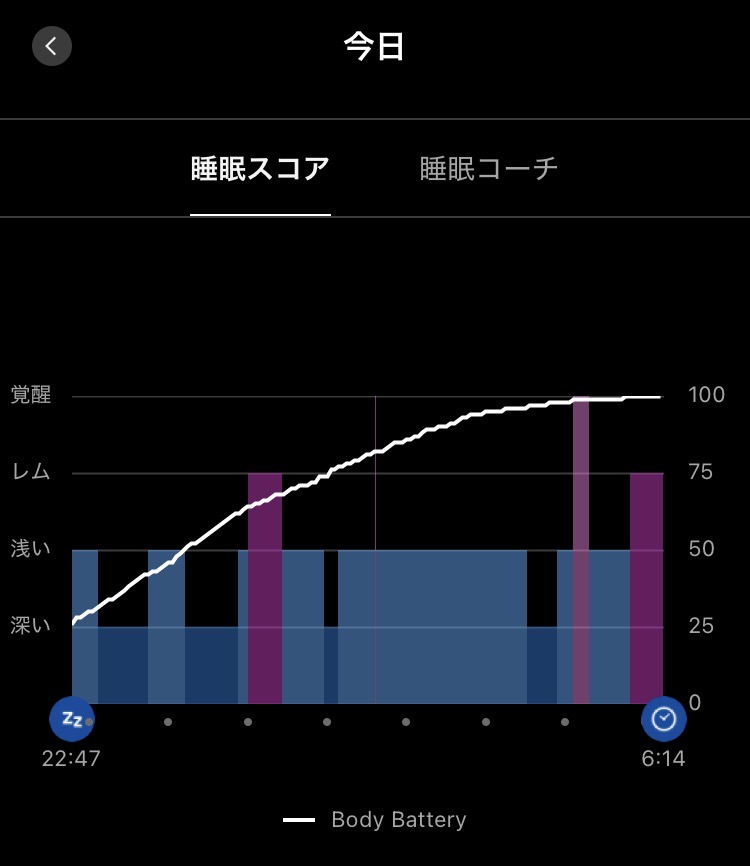Select the 睡眠スコア tab
This screenshot has height=866, width=750.
tap(260, 169)
